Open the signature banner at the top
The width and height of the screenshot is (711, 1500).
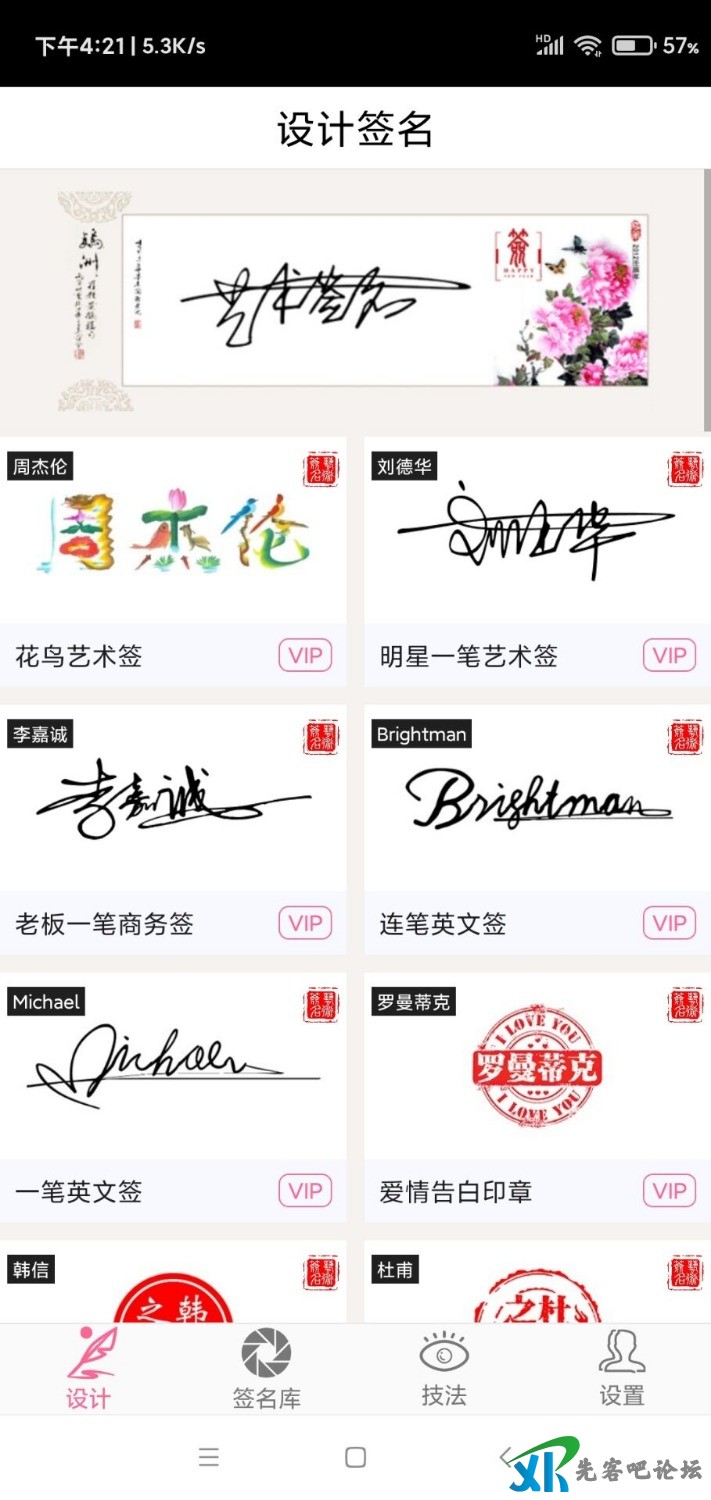[355, 300]
